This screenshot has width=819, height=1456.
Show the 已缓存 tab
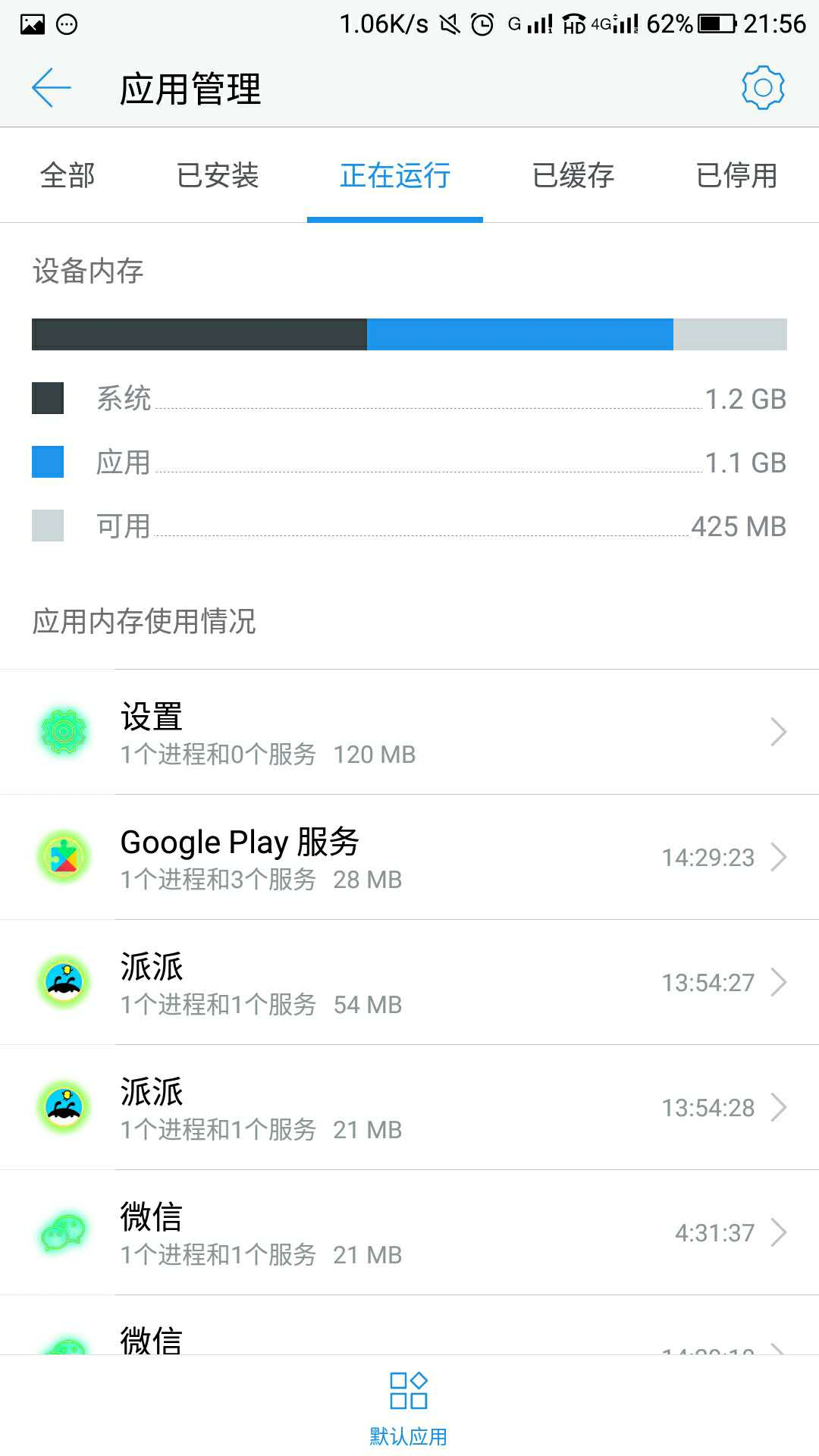pyautogui.click(x=573, y=175)
